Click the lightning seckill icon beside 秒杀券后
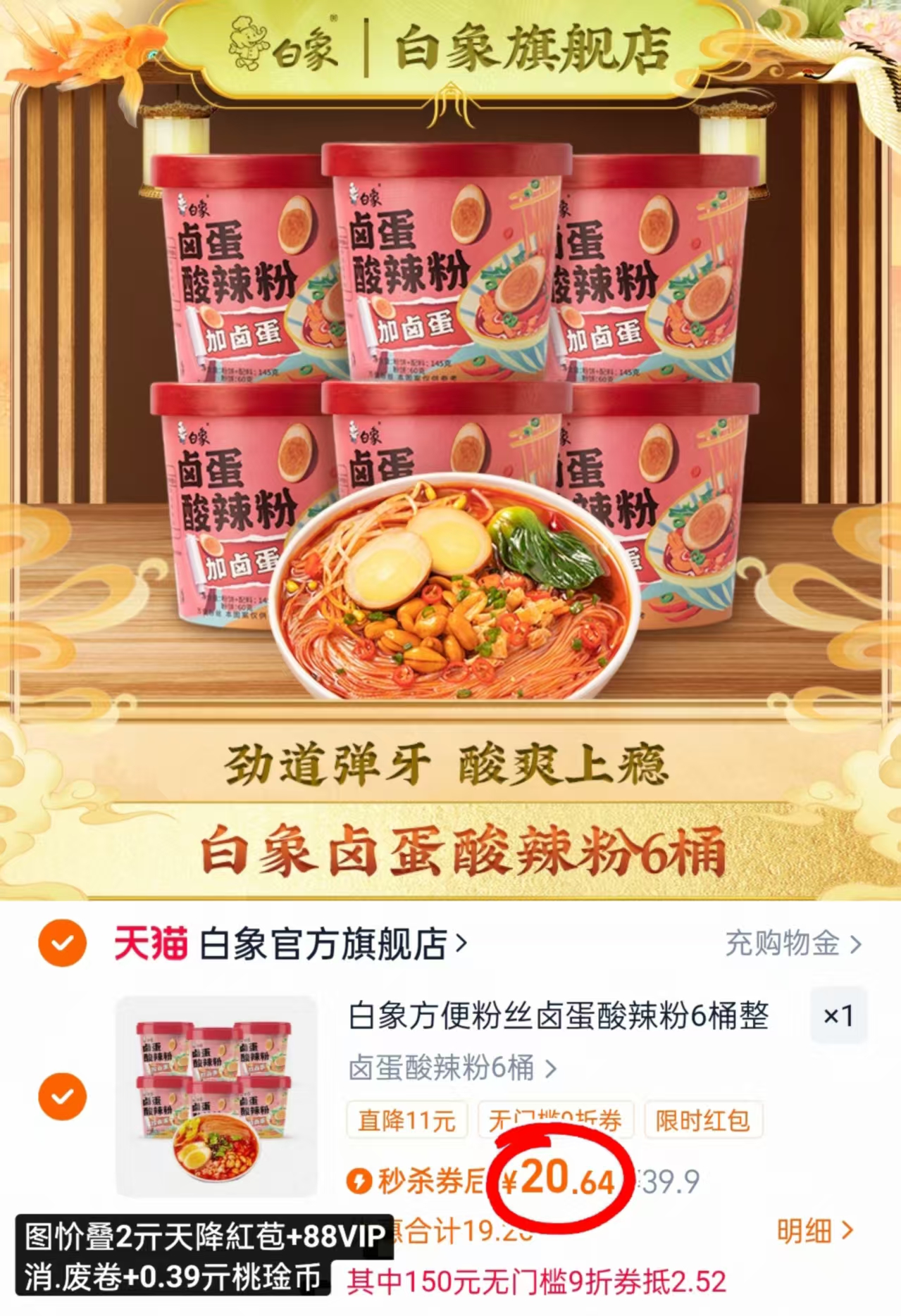 pyautogui.click(x=358, y=1181)
